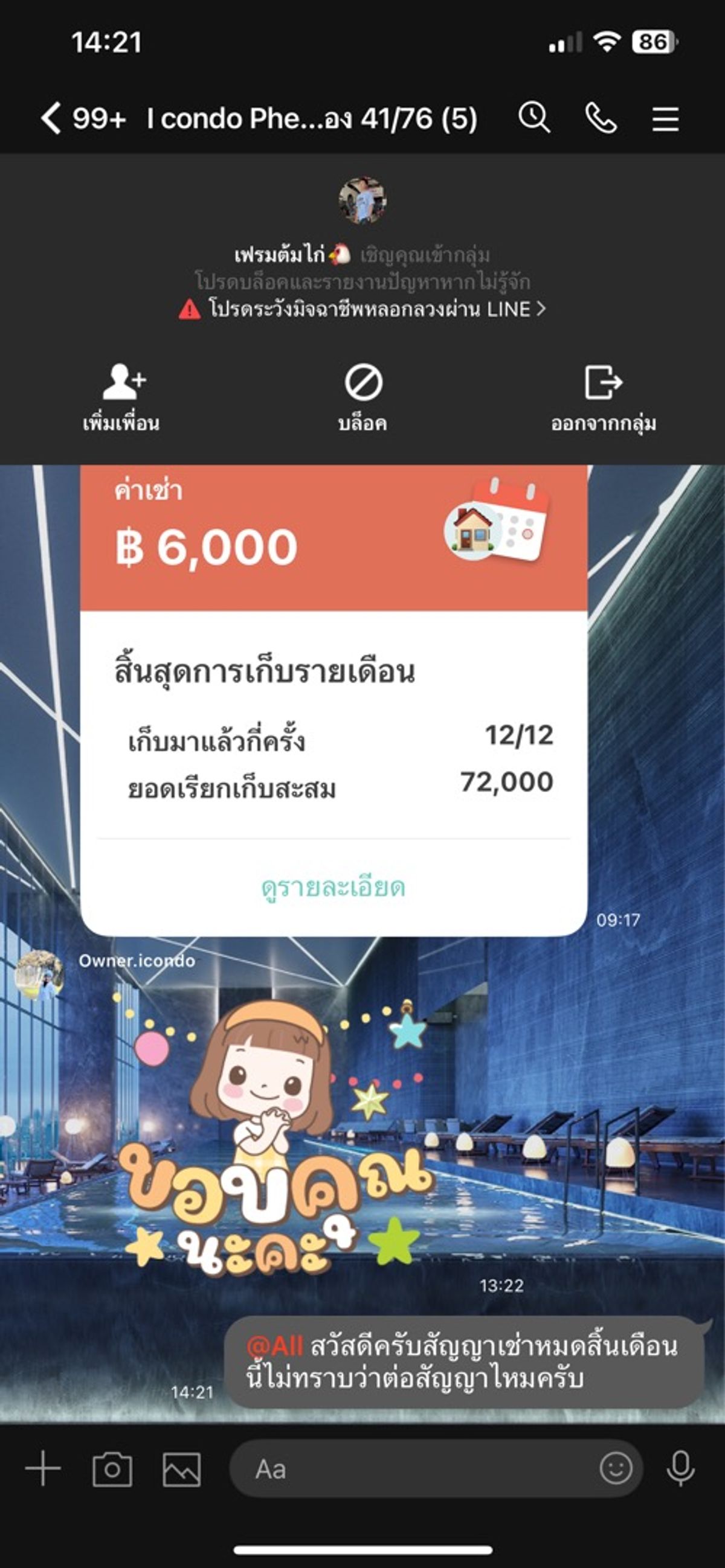Open ดูรายละเอียด on the rent card
Image resolution: width=725 pixels, height=1568 pixels.
pyautogui.click(x=333, y=888)
